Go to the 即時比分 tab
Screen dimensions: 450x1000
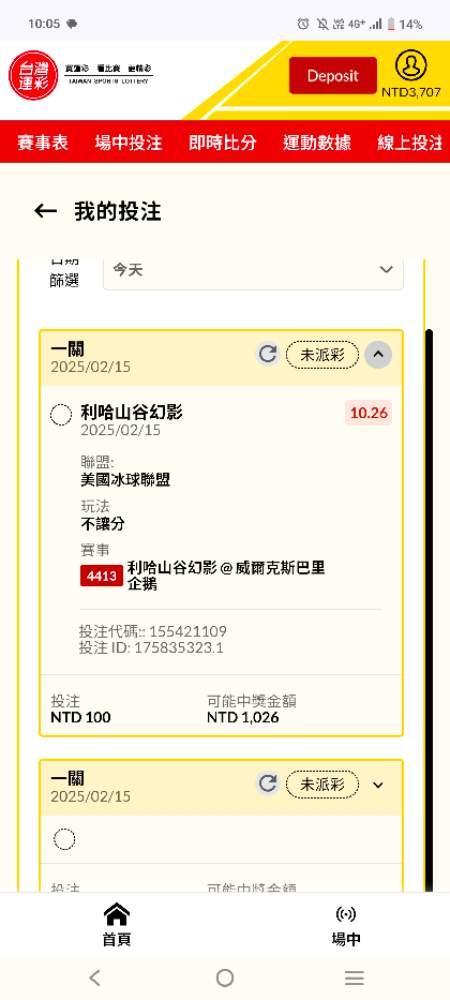[222, 142]
